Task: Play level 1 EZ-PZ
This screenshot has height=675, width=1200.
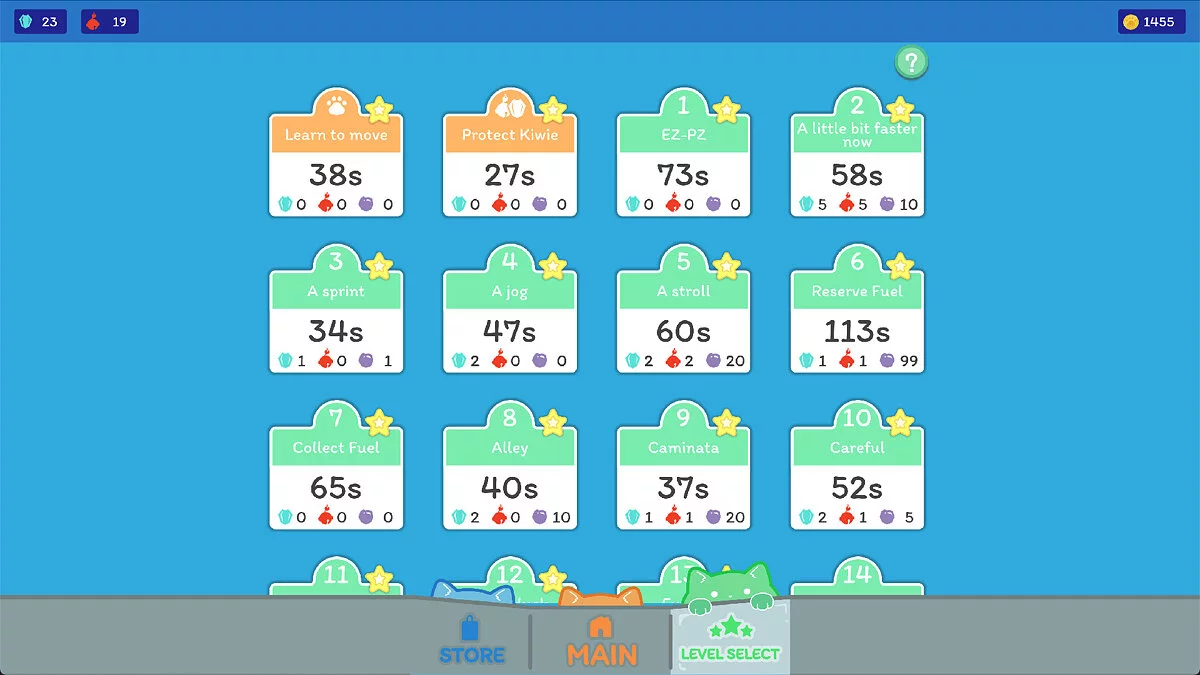Action: 683,165
